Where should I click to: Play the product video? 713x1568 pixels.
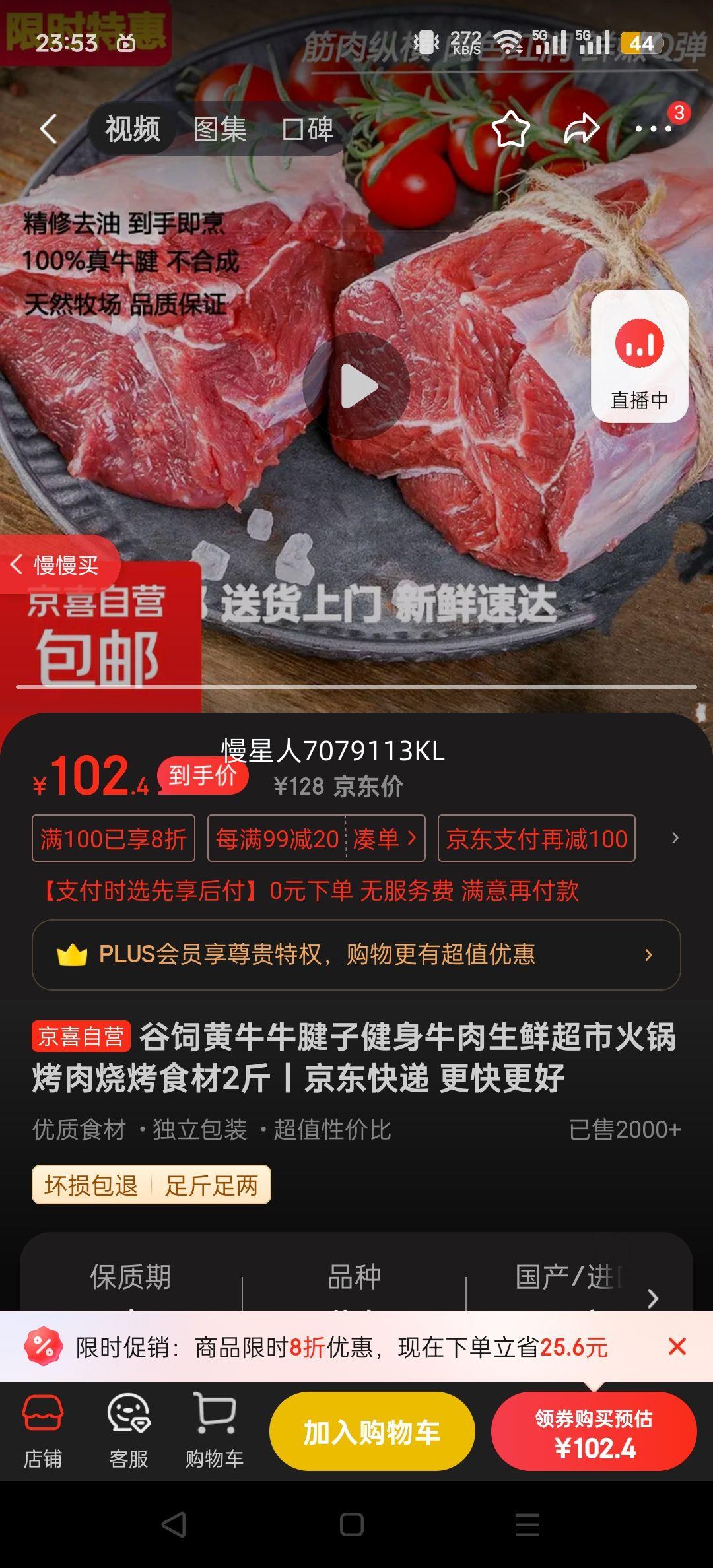point(356,385)
